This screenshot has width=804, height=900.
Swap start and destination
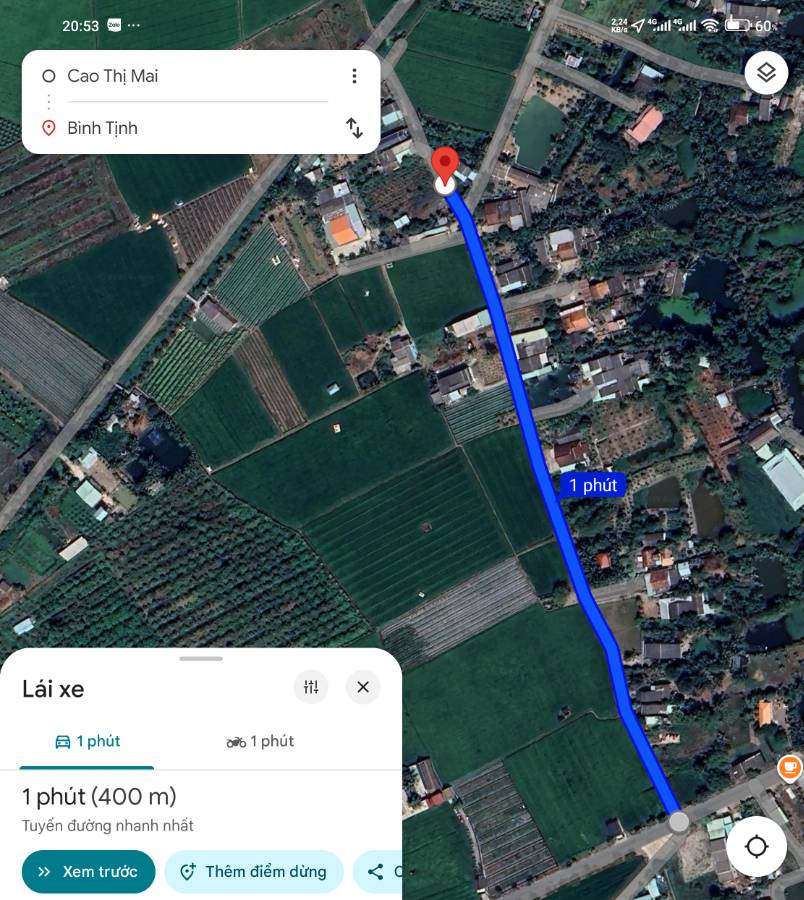click(x=354, y=128)
